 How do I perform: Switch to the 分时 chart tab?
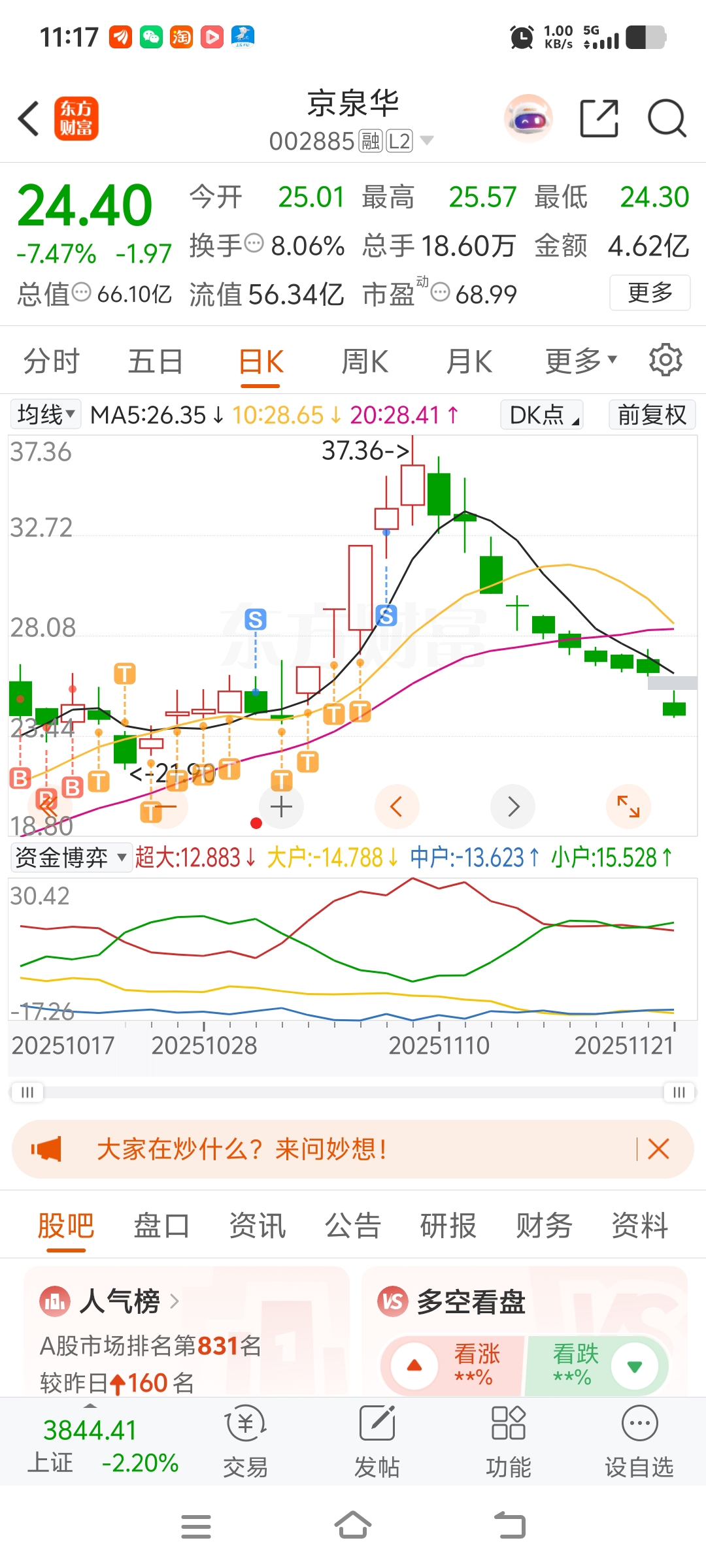coord(51,361)
